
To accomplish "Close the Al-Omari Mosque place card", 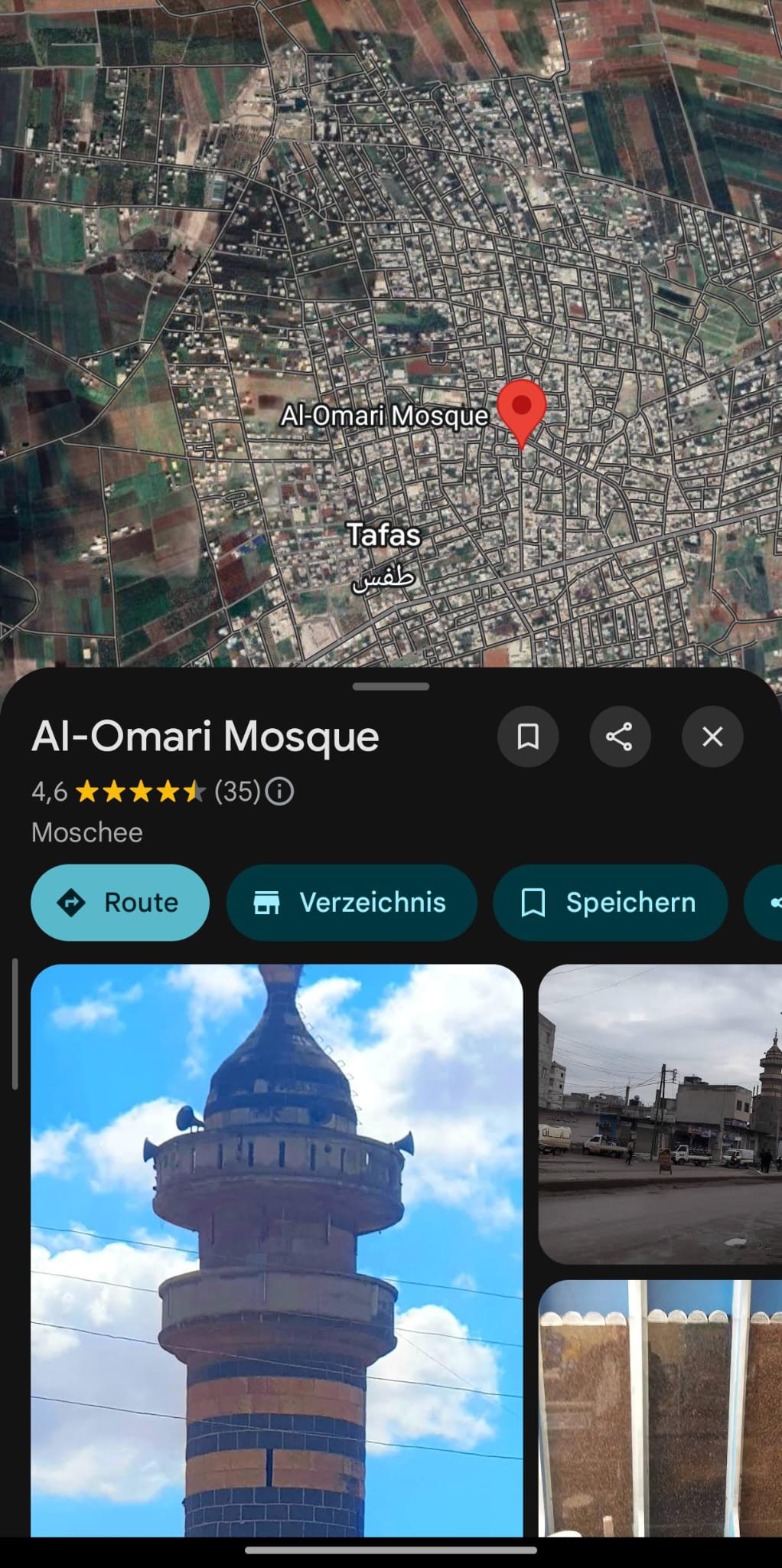I will [x=712, y=737].
